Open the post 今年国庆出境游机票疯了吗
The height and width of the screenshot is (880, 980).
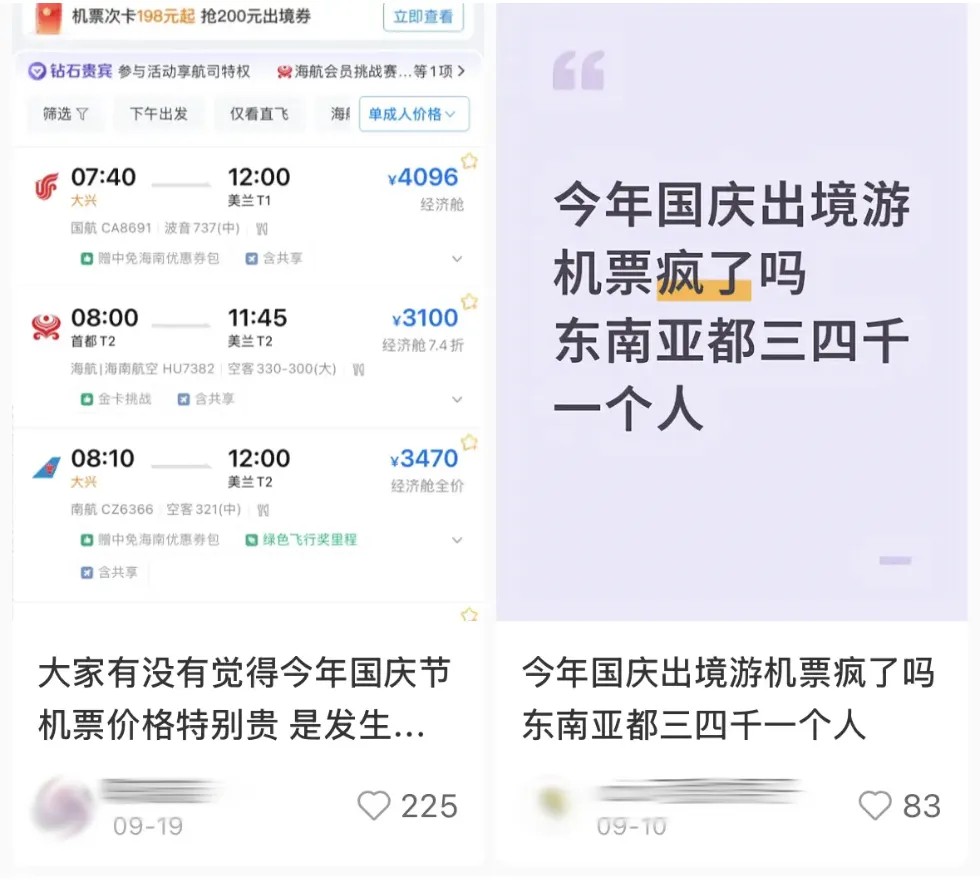point(728,700)
